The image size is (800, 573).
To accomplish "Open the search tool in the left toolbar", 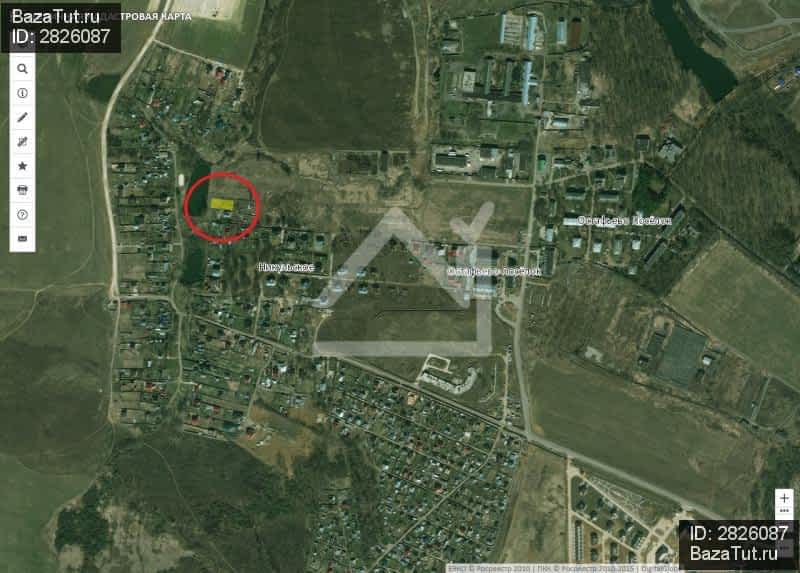I will pos(22,68).
